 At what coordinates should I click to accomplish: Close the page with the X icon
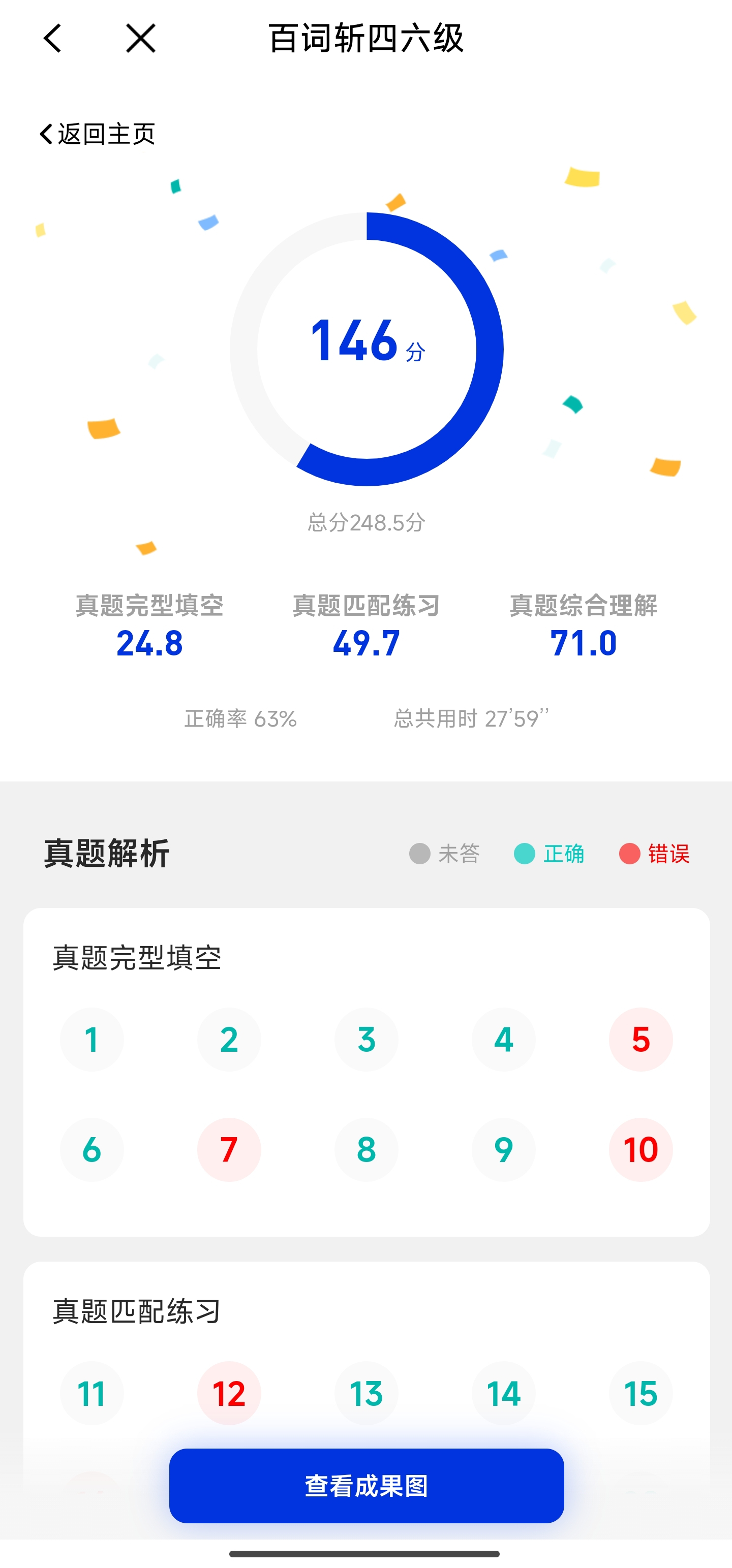tap(141, 39)
